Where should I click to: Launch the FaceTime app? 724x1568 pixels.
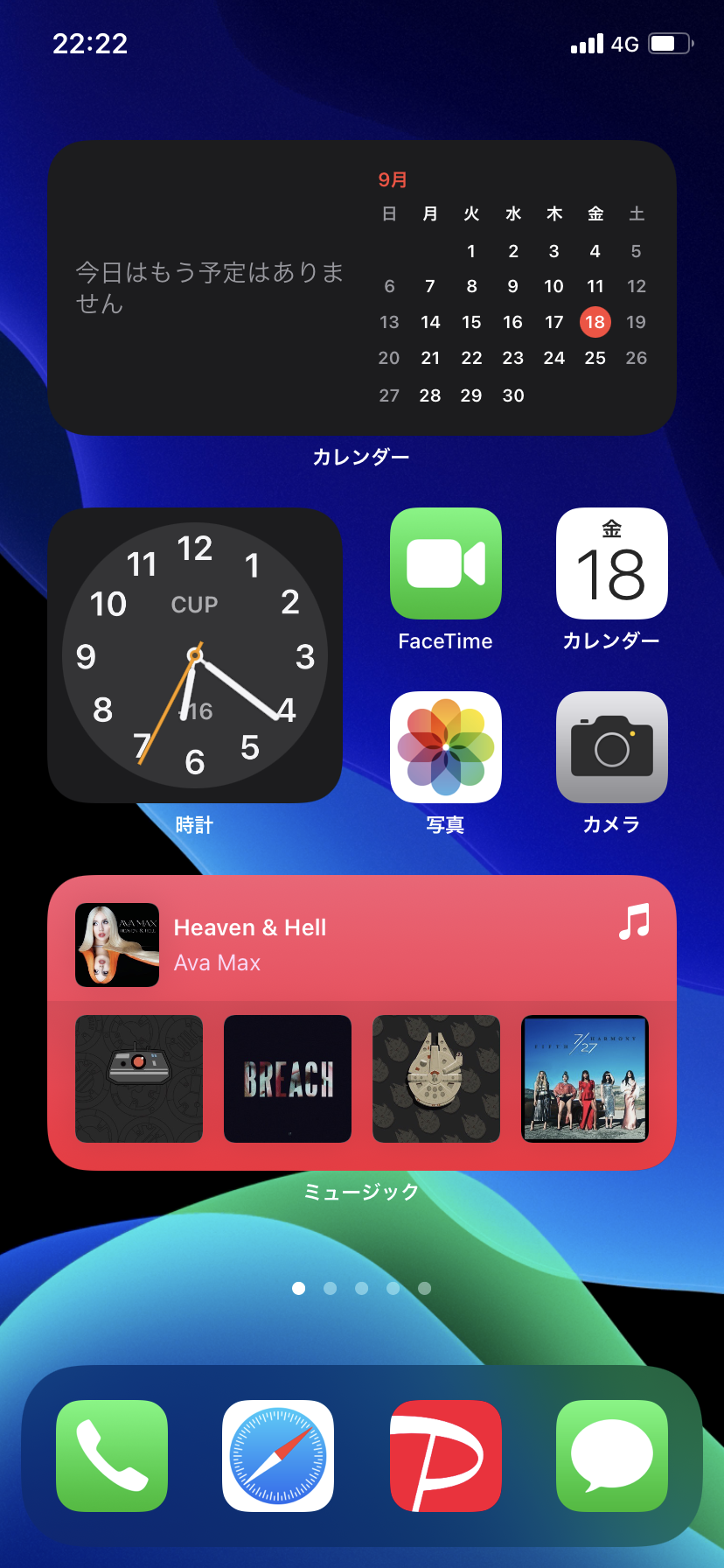pos(445,563)
